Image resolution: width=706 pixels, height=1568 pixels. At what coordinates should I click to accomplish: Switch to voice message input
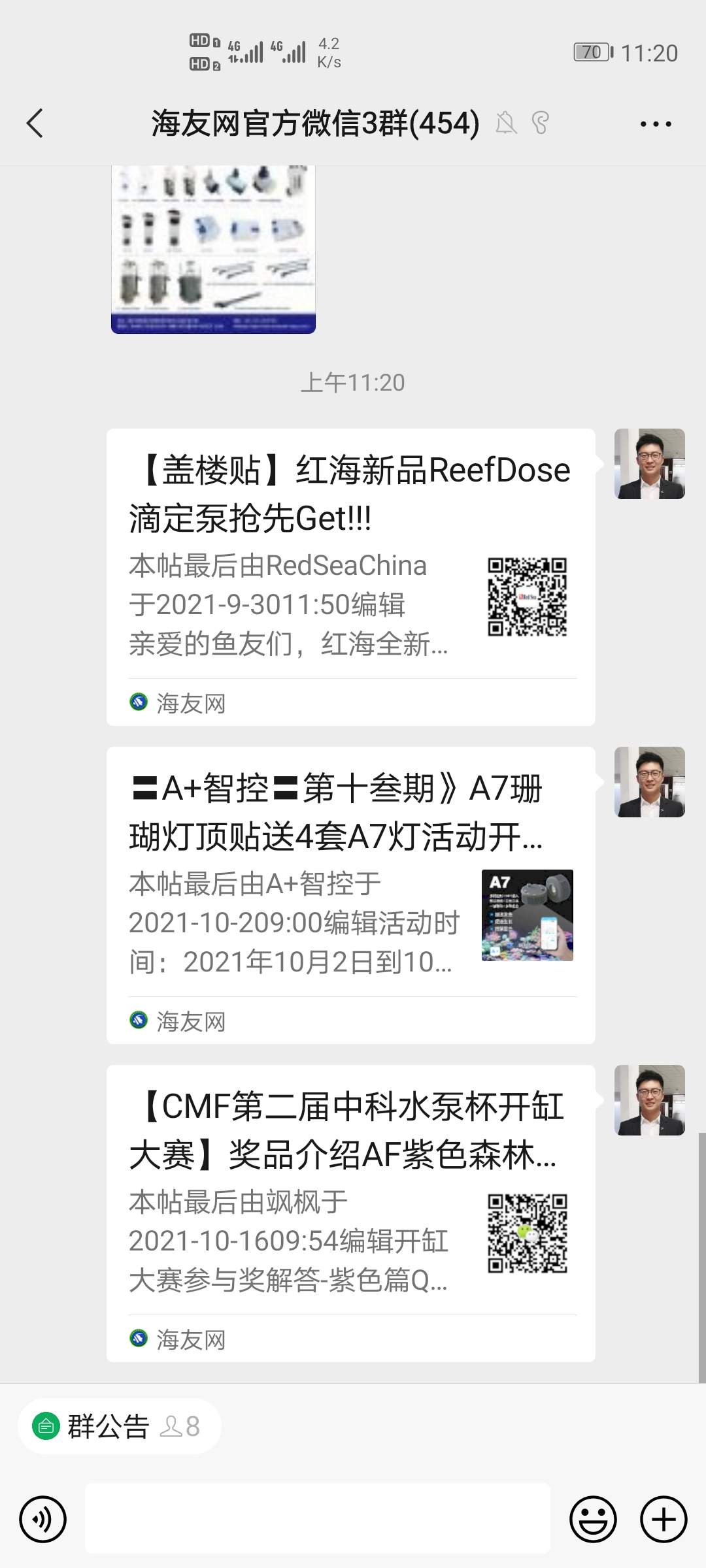43,1519
